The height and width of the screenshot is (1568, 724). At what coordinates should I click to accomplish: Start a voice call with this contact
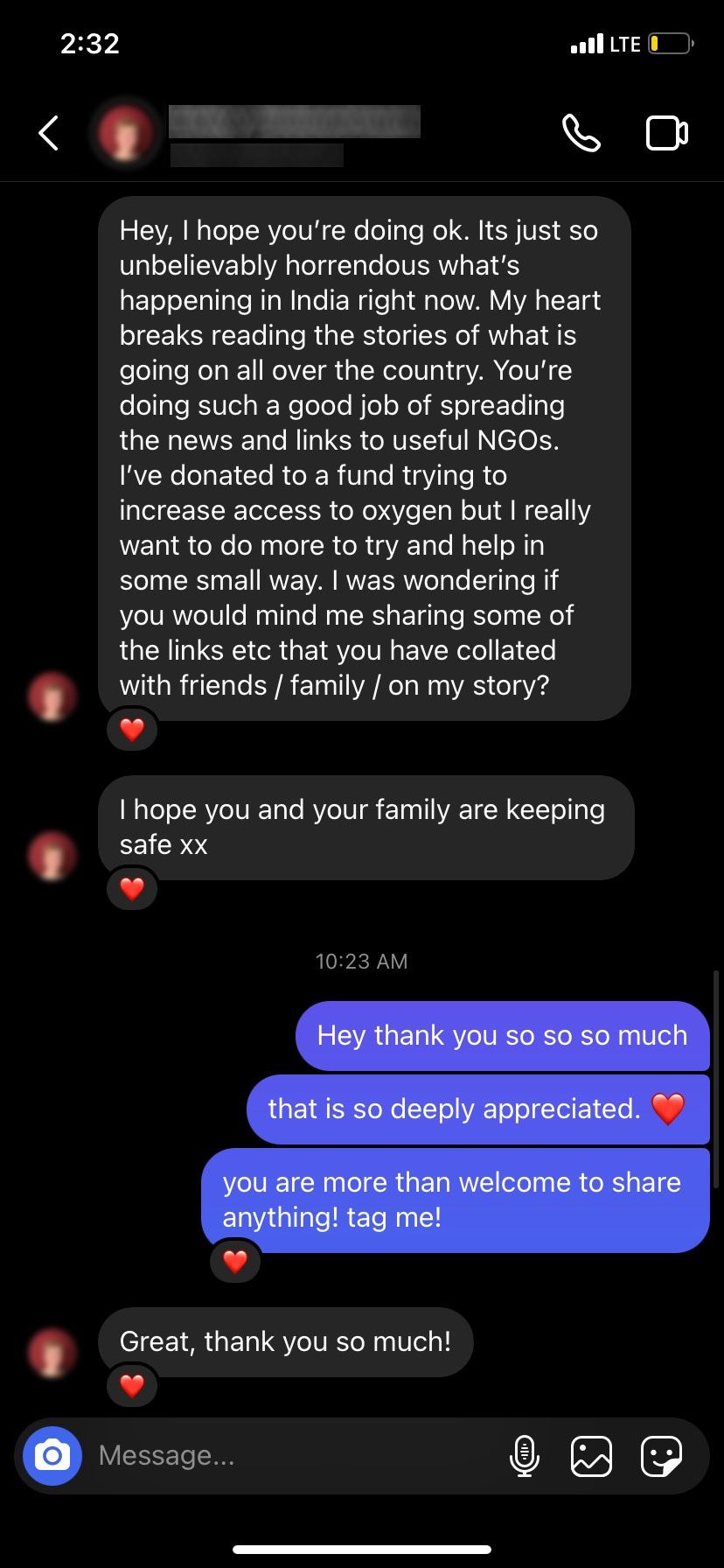coord(581,133)
